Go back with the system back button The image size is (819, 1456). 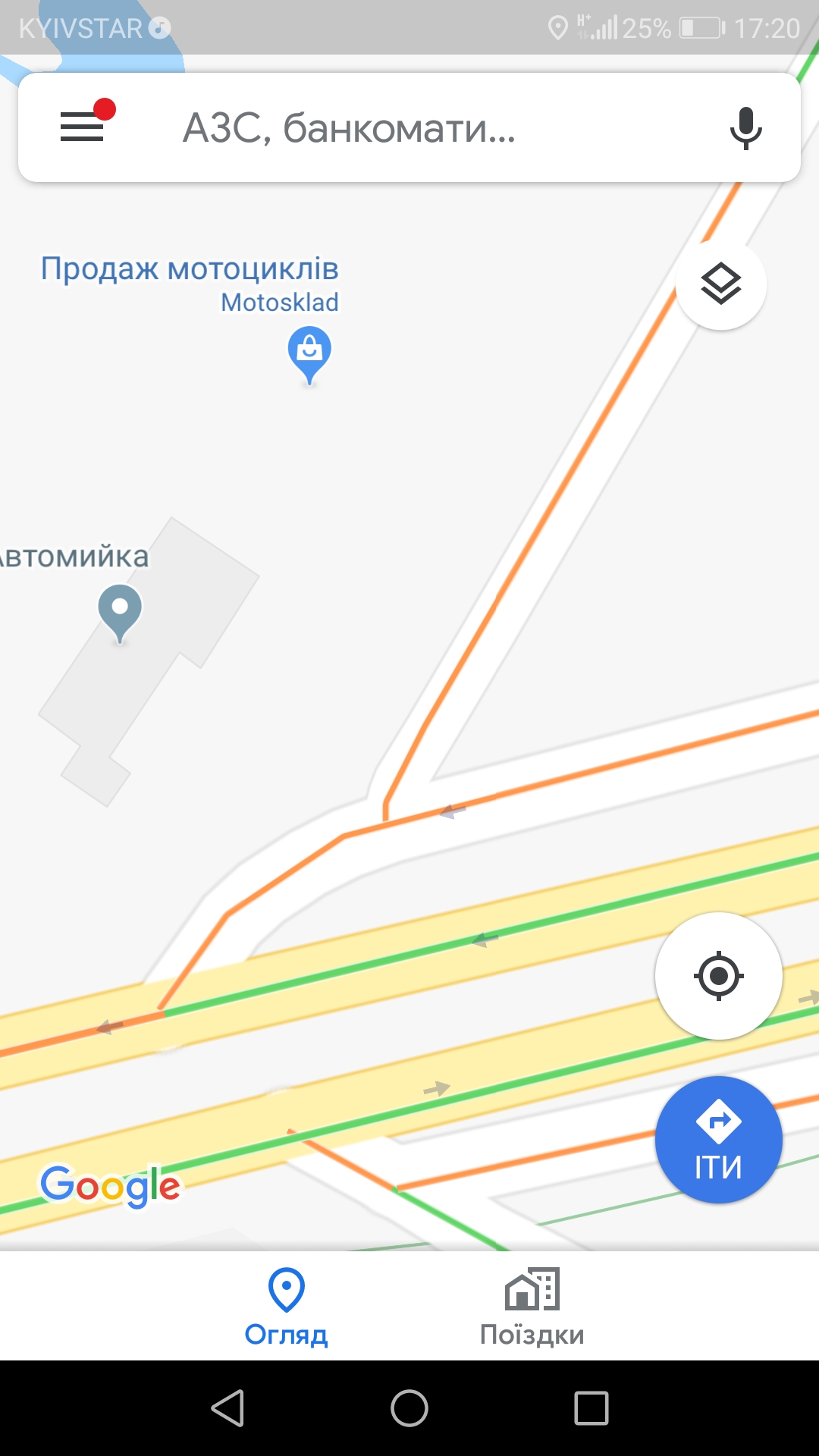pyautogui.click(x=227, y=1408)
